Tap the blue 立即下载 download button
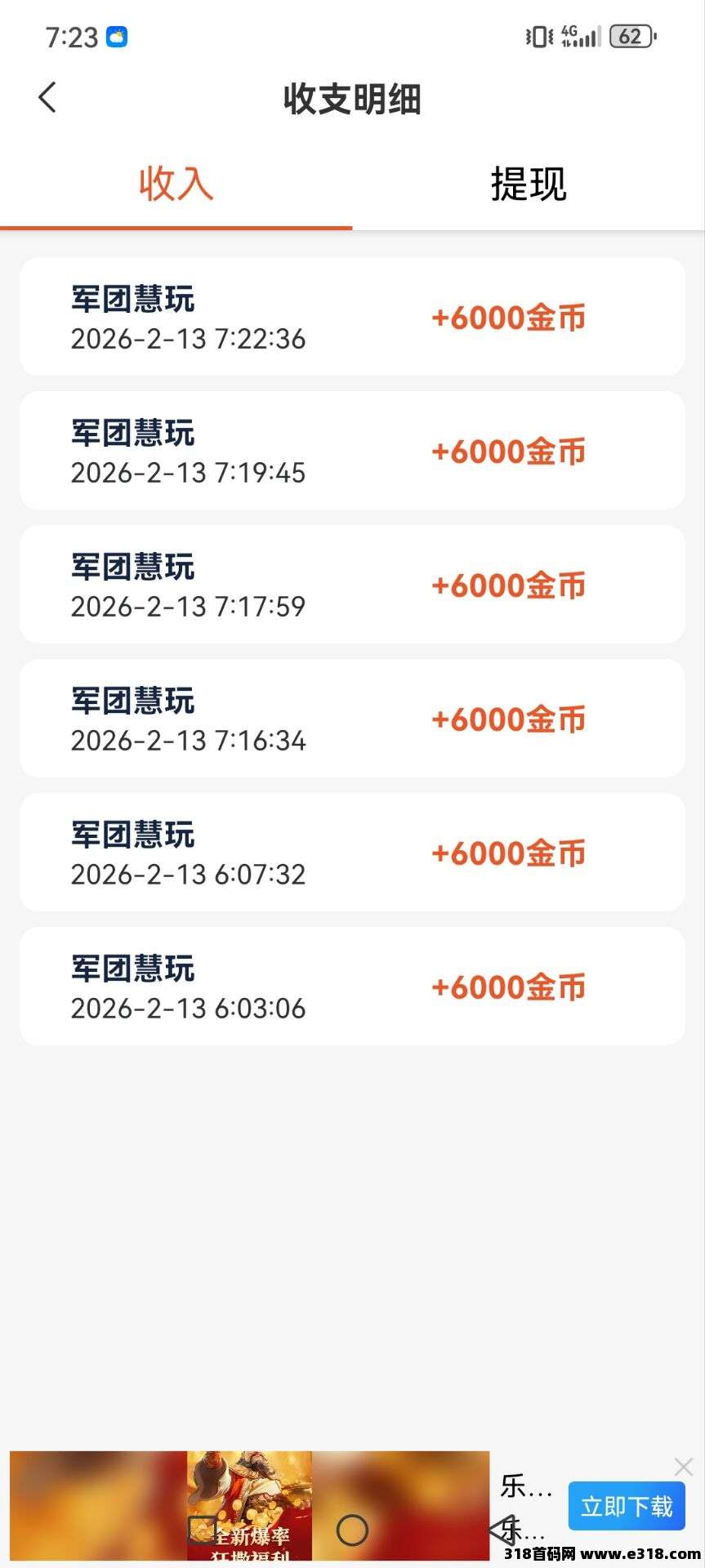Screen dimensions: 705x1568 tap(626, 1507)
